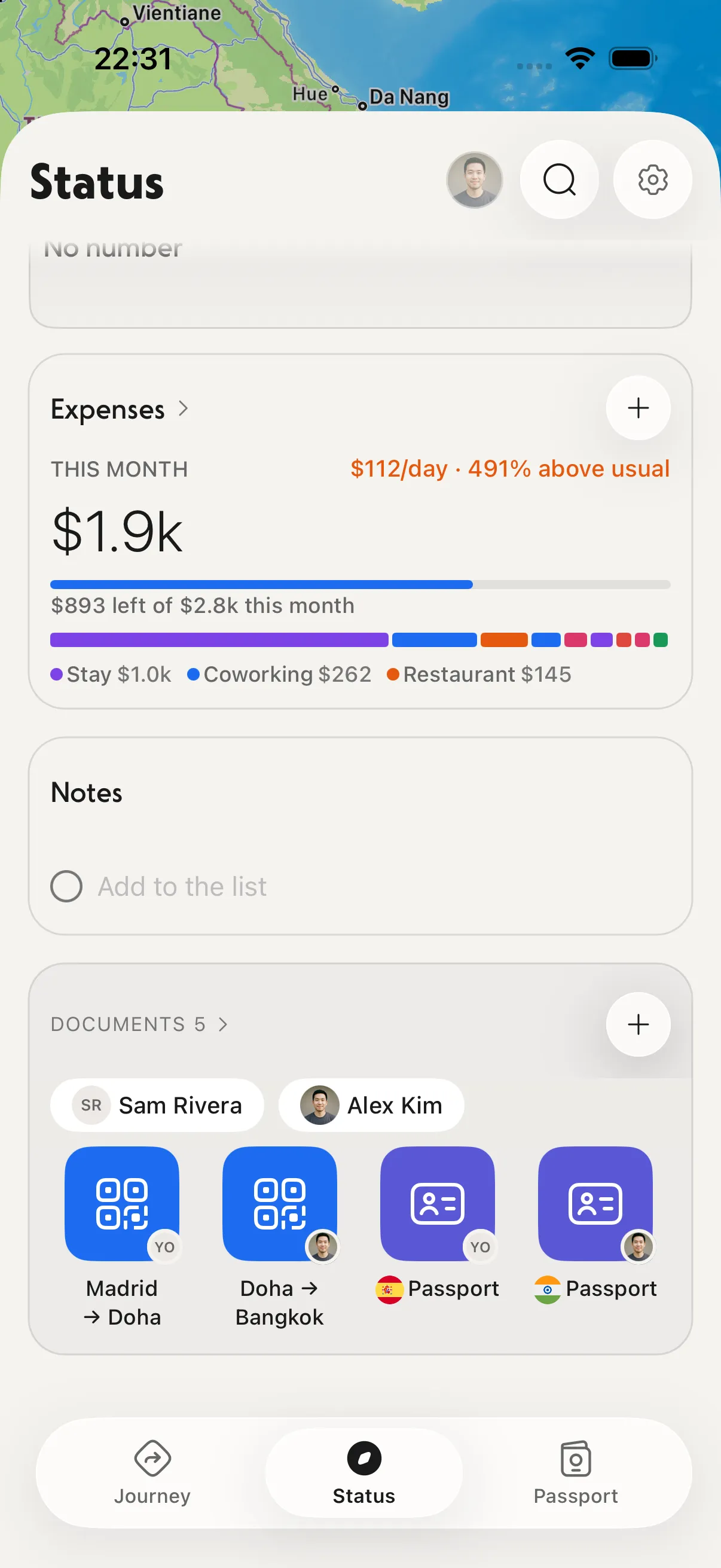This screenshot has width=721, height=1568.
Task: Select the Status tab
Action: 364,1472
